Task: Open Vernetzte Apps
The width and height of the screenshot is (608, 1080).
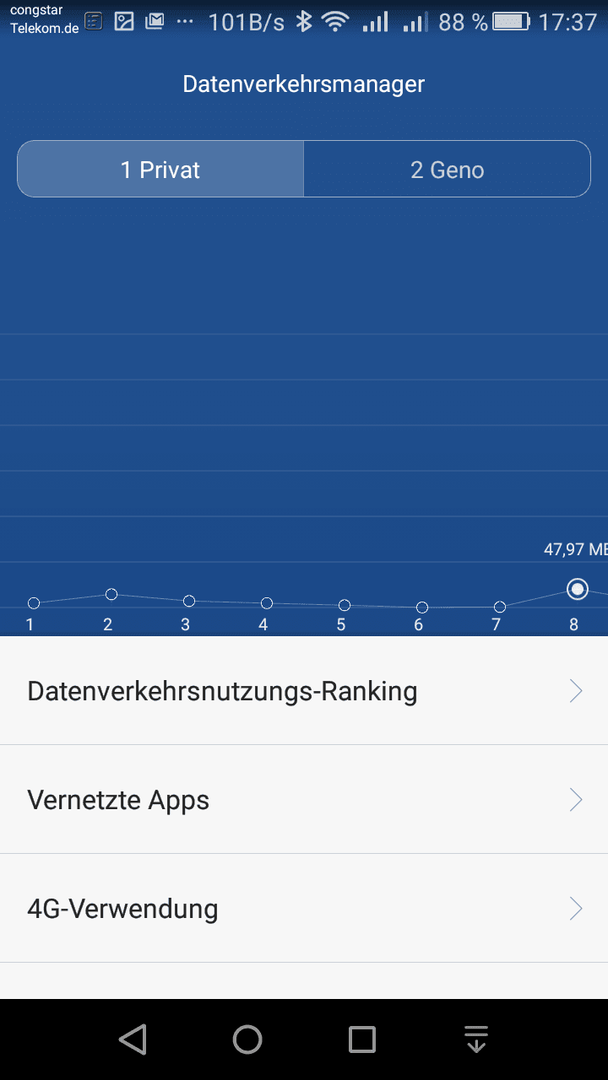Action: coord(304,800)
